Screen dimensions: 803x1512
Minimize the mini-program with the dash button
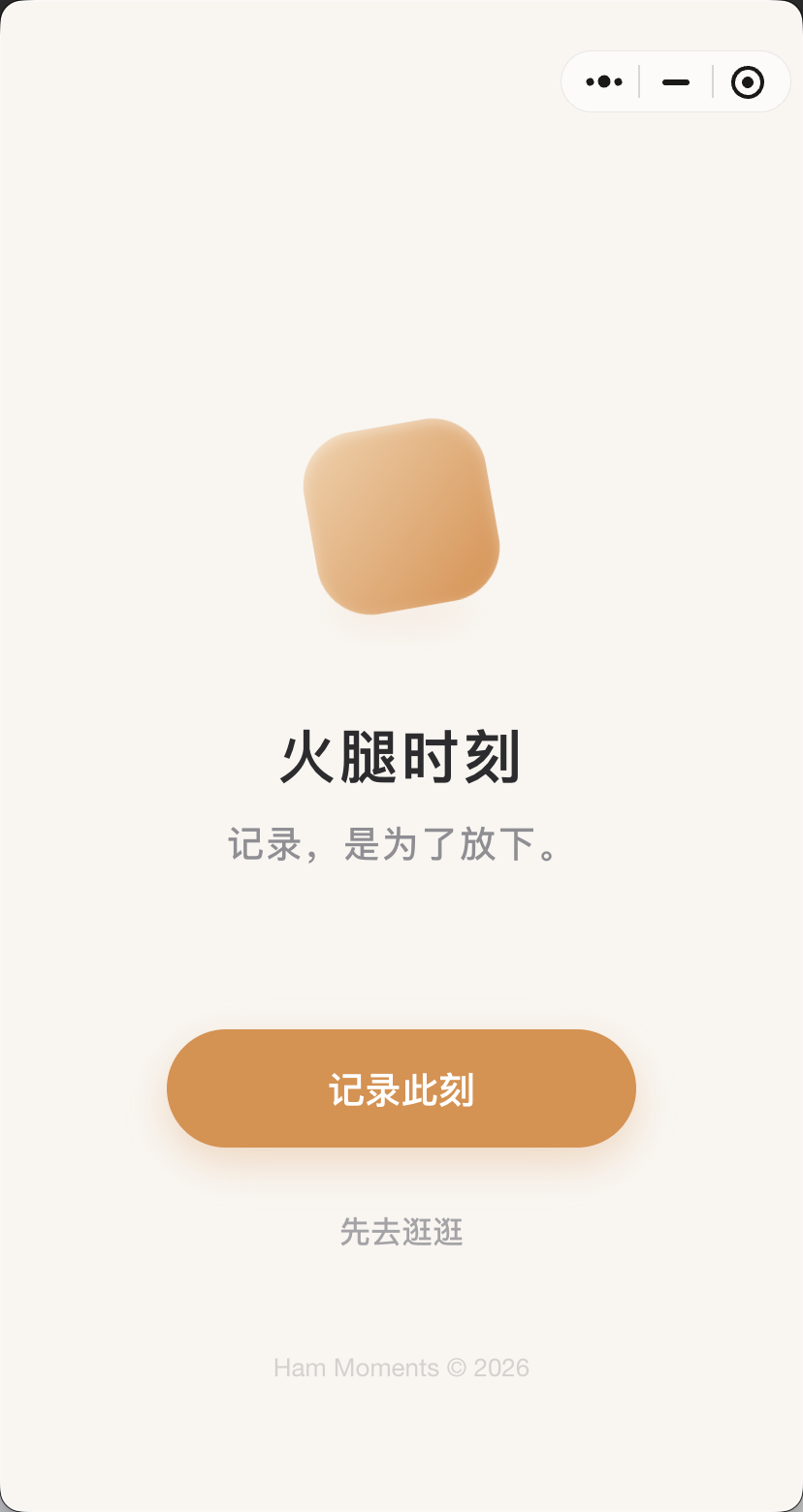coord(675,81)
